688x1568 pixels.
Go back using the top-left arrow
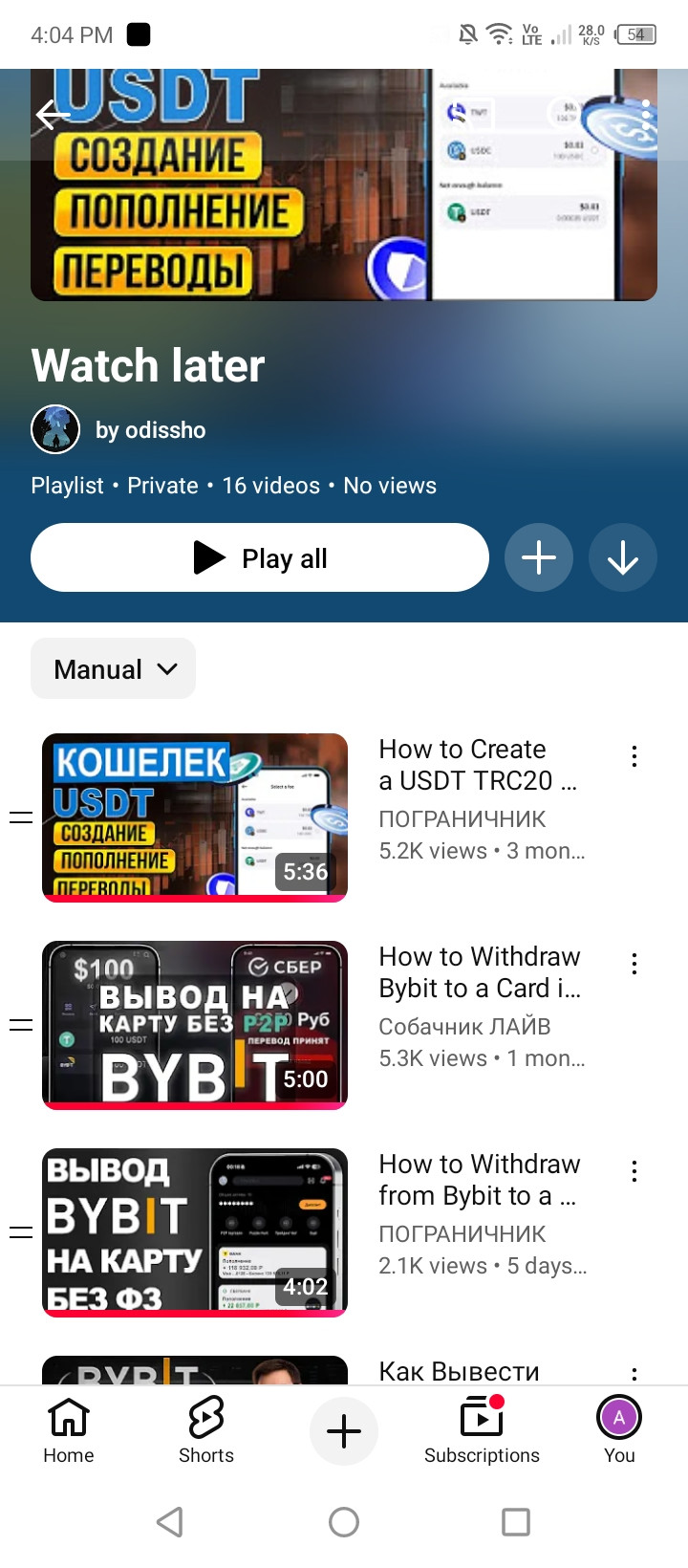point(53,116)
